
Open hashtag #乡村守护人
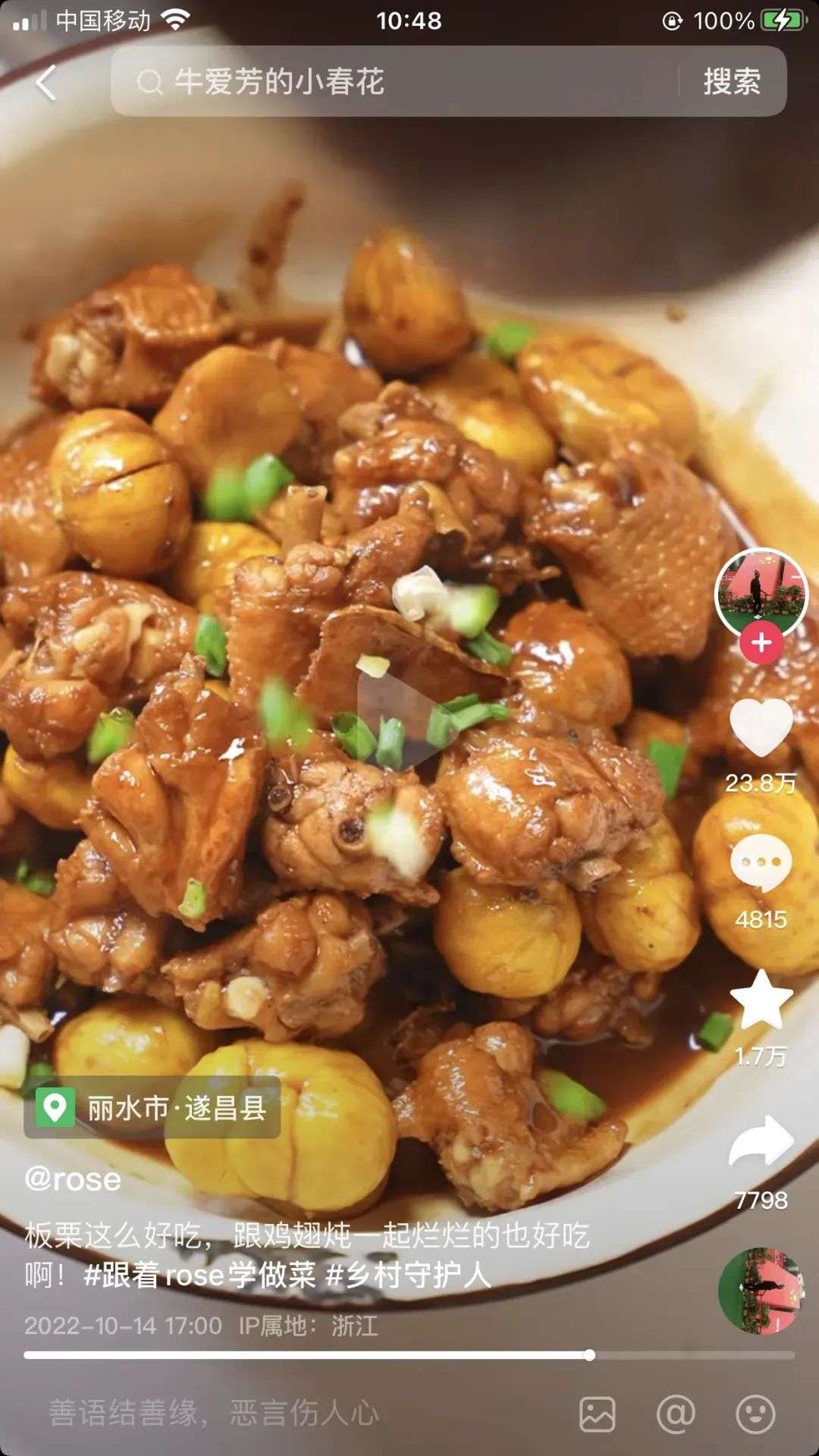click(408, 1276)
